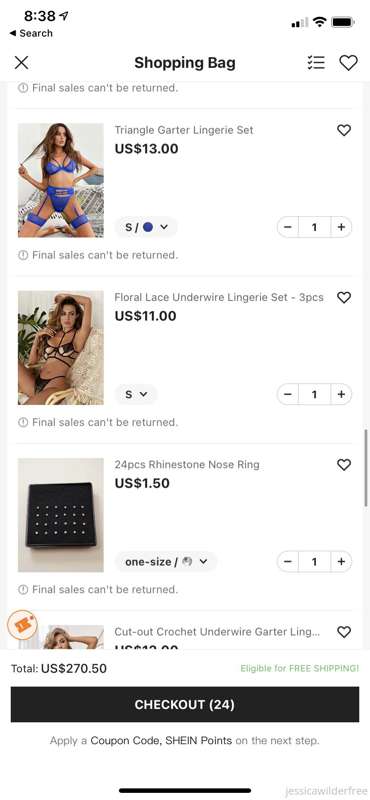Save Floral Lace Underwire set to wishlist

(x=344, y=297)
